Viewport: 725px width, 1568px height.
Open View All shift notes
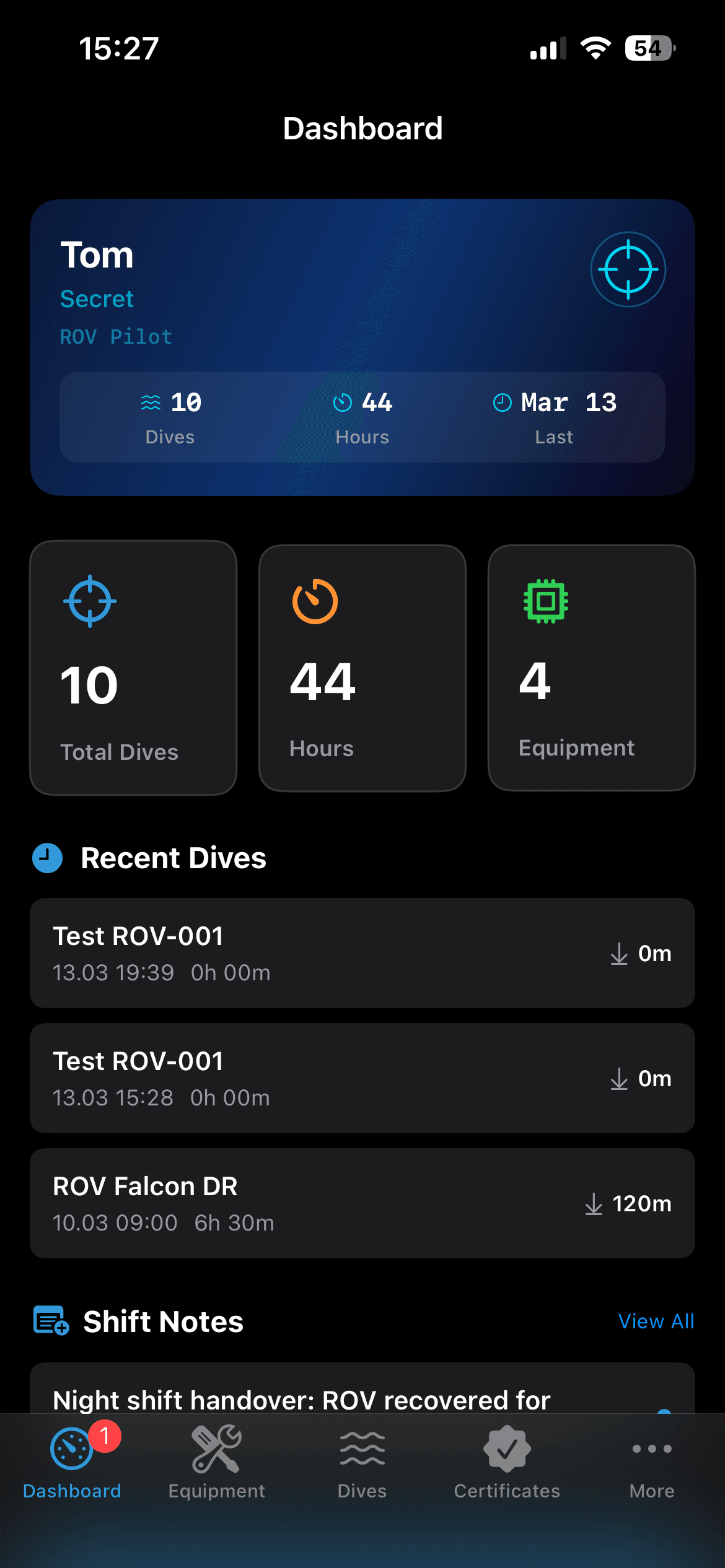point(656,1322)
